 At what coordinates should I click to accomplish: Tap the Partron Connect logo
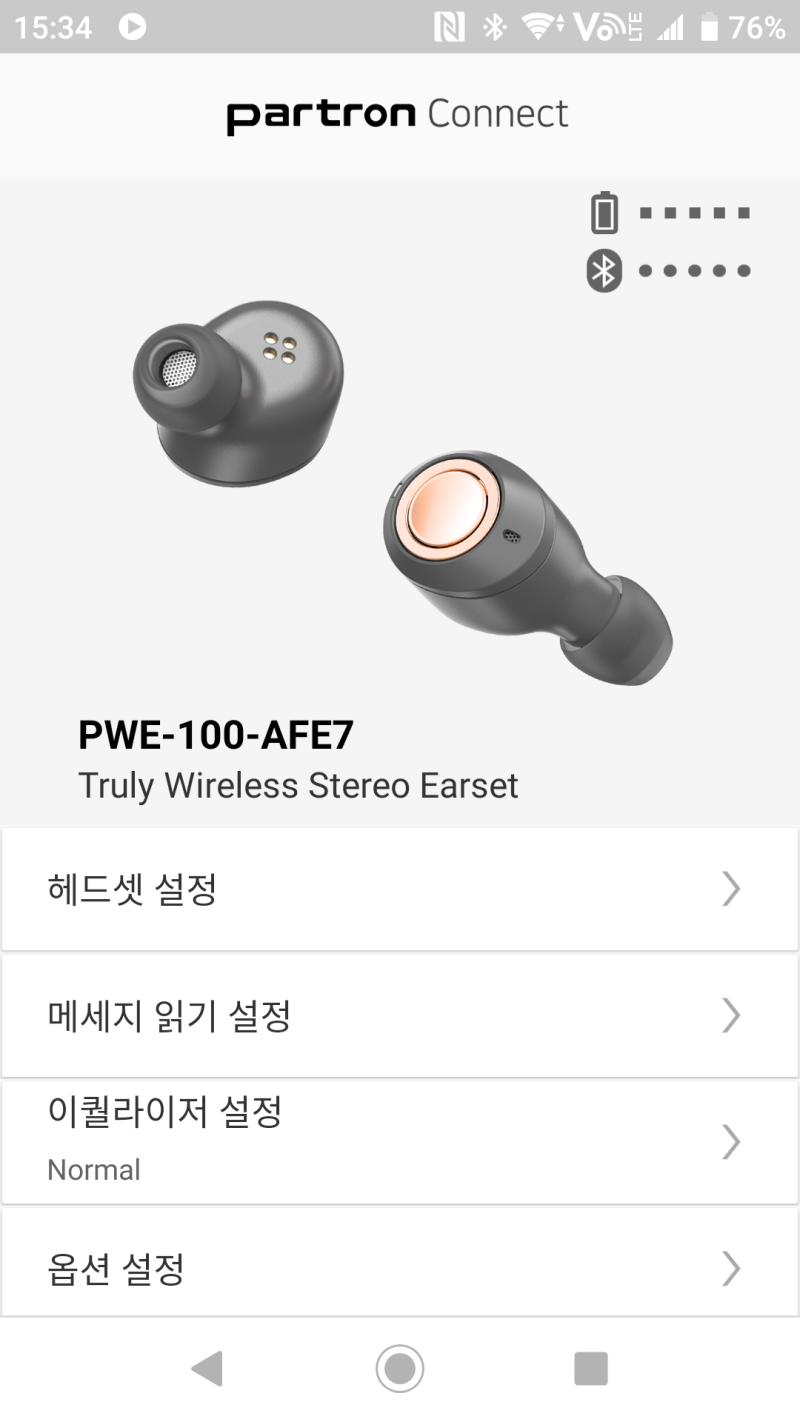(398, 115)
